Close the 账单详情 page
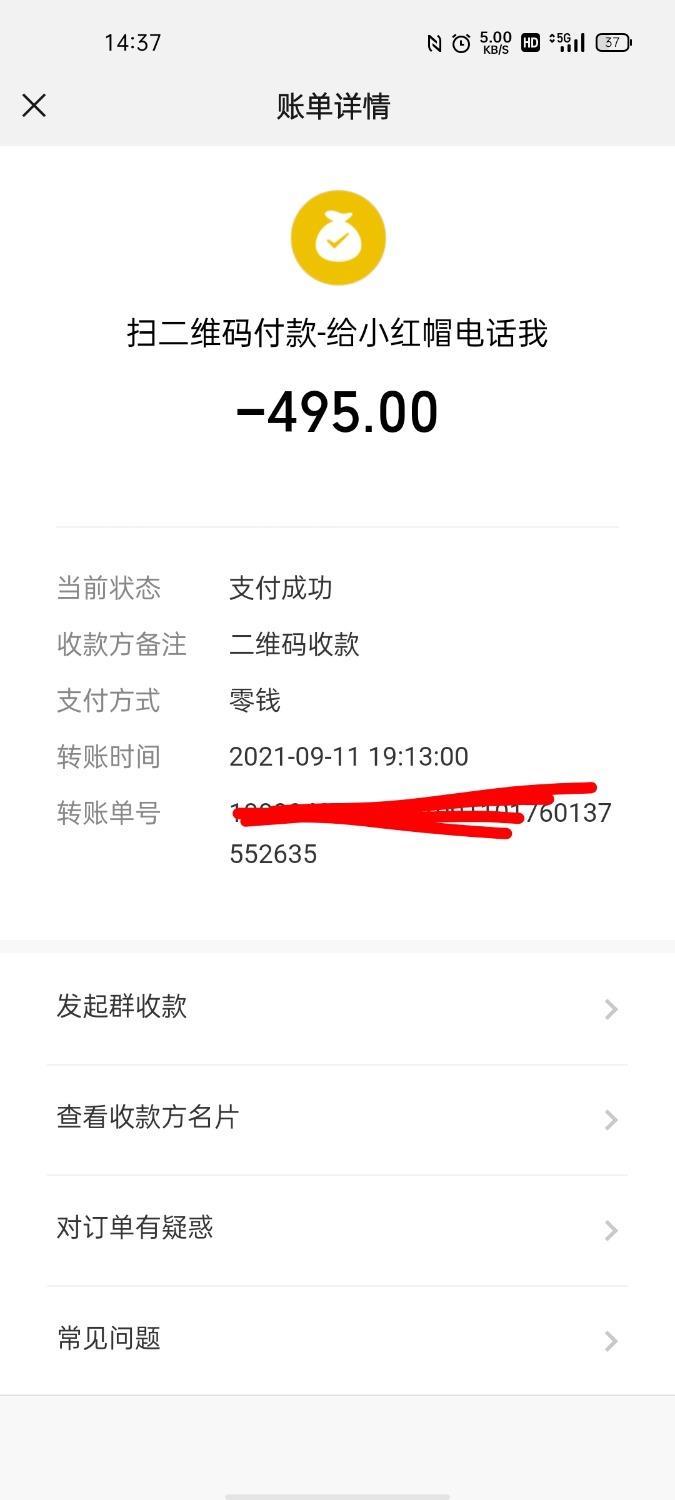 [x=34, y=105]
